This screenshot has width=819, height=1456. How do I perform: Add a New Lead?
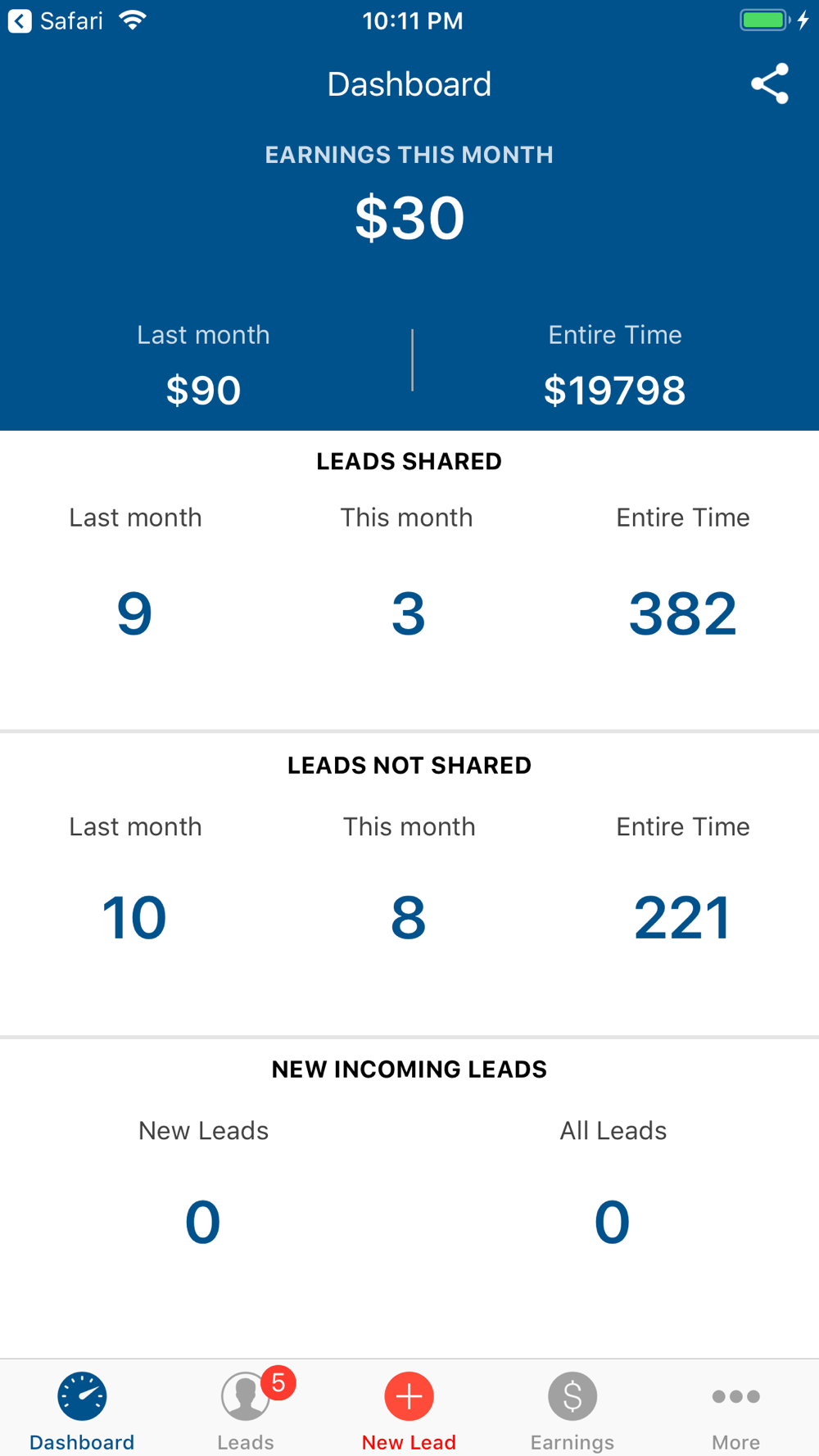point(409,1410)
